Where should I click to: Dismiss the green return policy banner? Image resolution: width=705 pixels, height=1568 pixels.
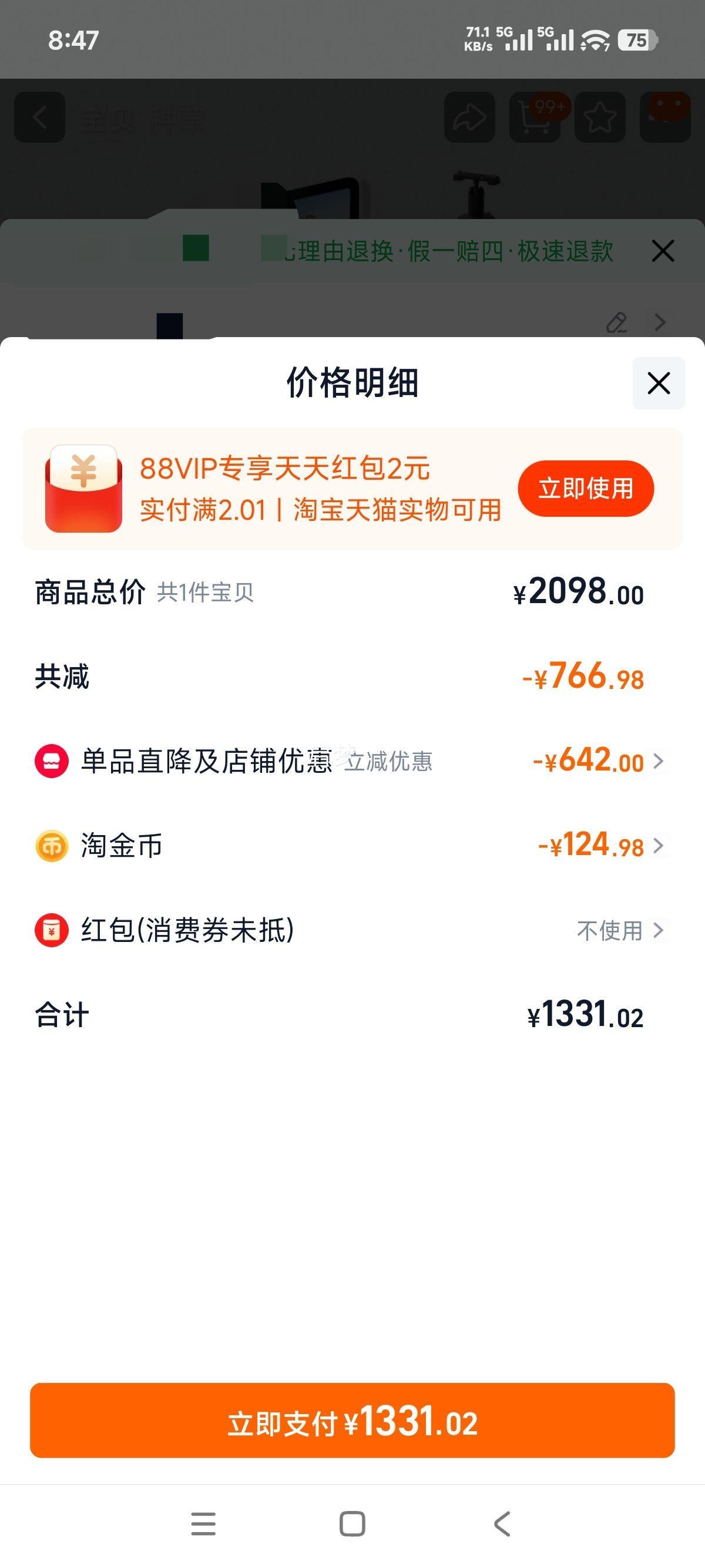point(662,250)
